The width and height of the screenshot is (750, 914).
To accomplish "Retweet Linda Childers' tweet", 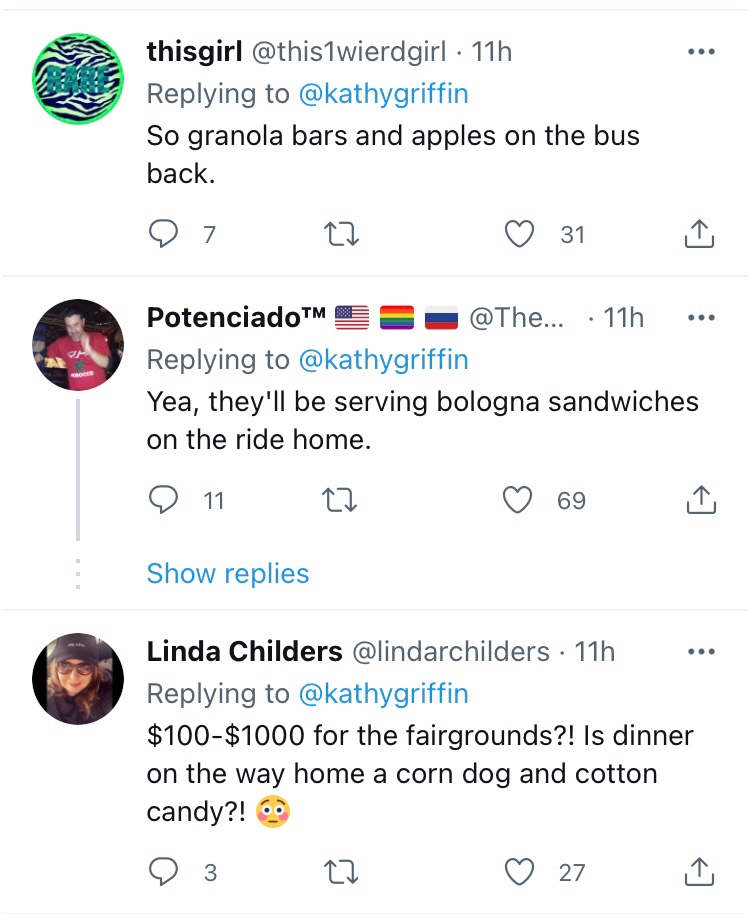I will pos(342,872).
